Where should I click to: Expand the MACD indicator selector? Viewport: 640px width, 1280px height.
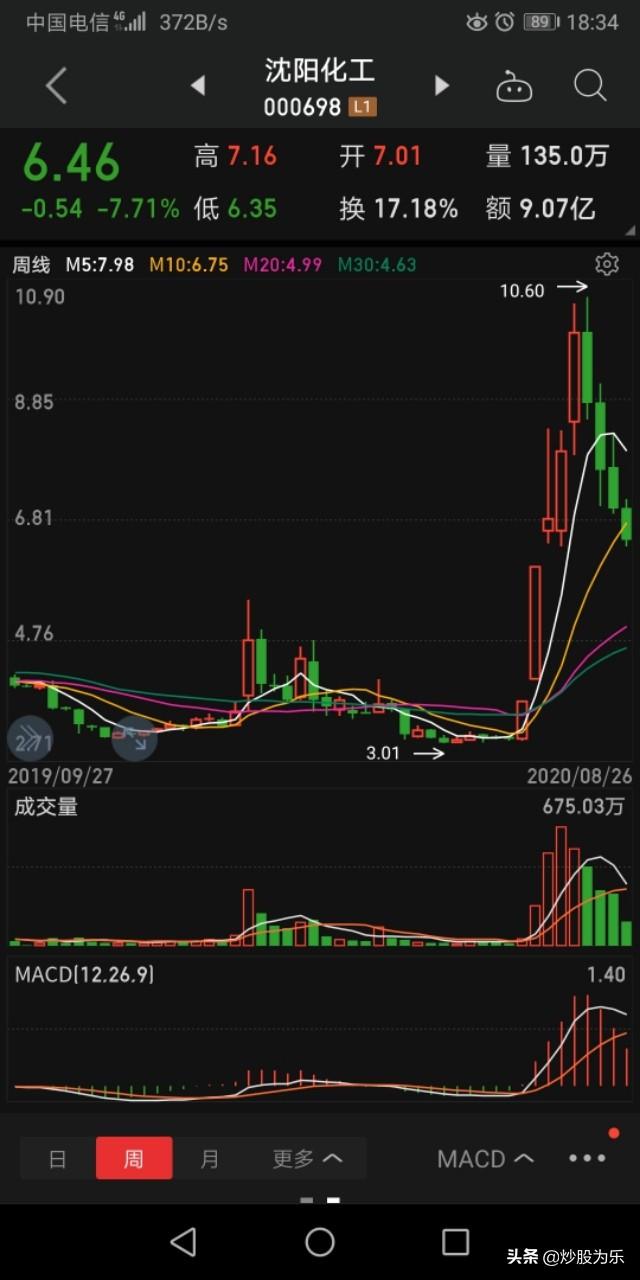pos(485,1158)
